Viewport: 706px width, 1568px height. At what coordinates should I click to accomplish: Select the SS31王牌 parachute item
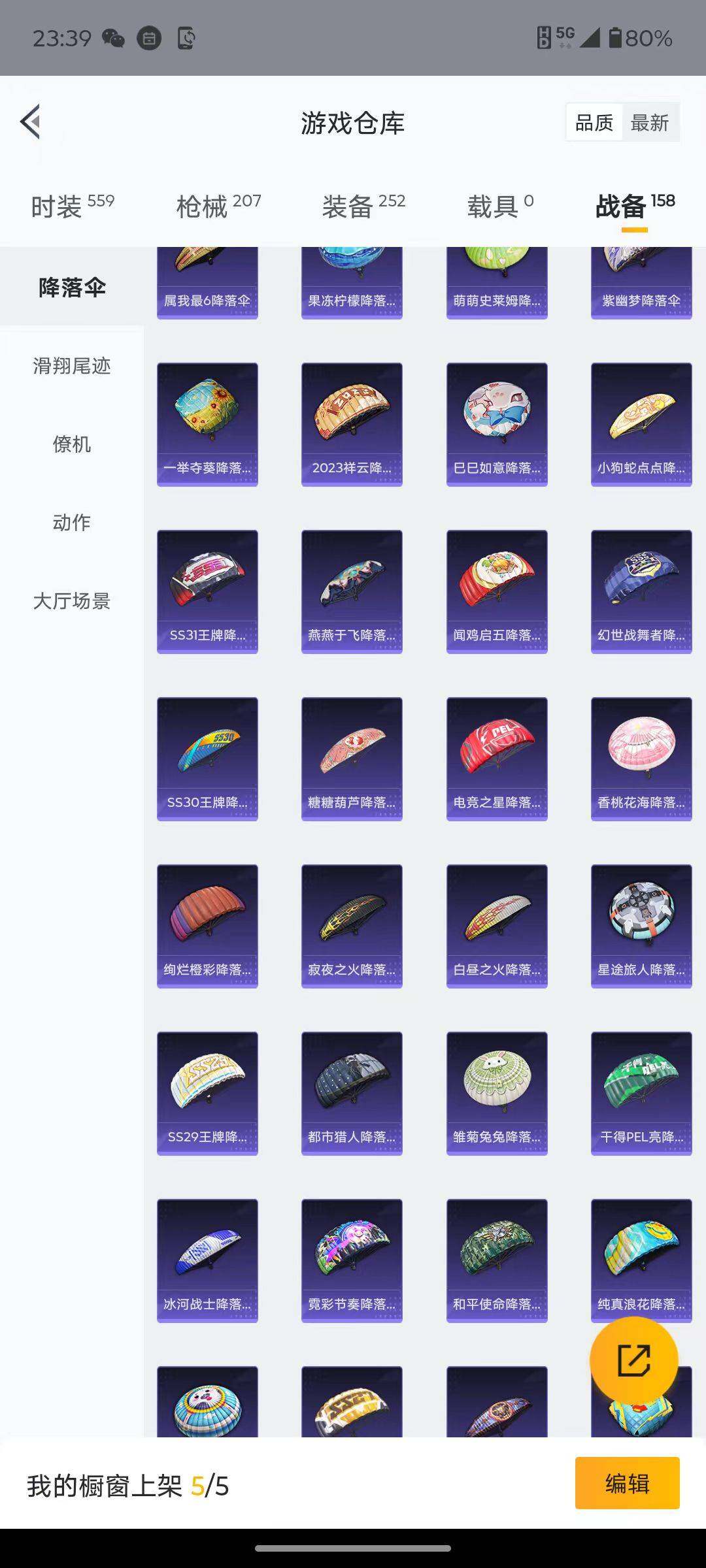coord(207,590)
